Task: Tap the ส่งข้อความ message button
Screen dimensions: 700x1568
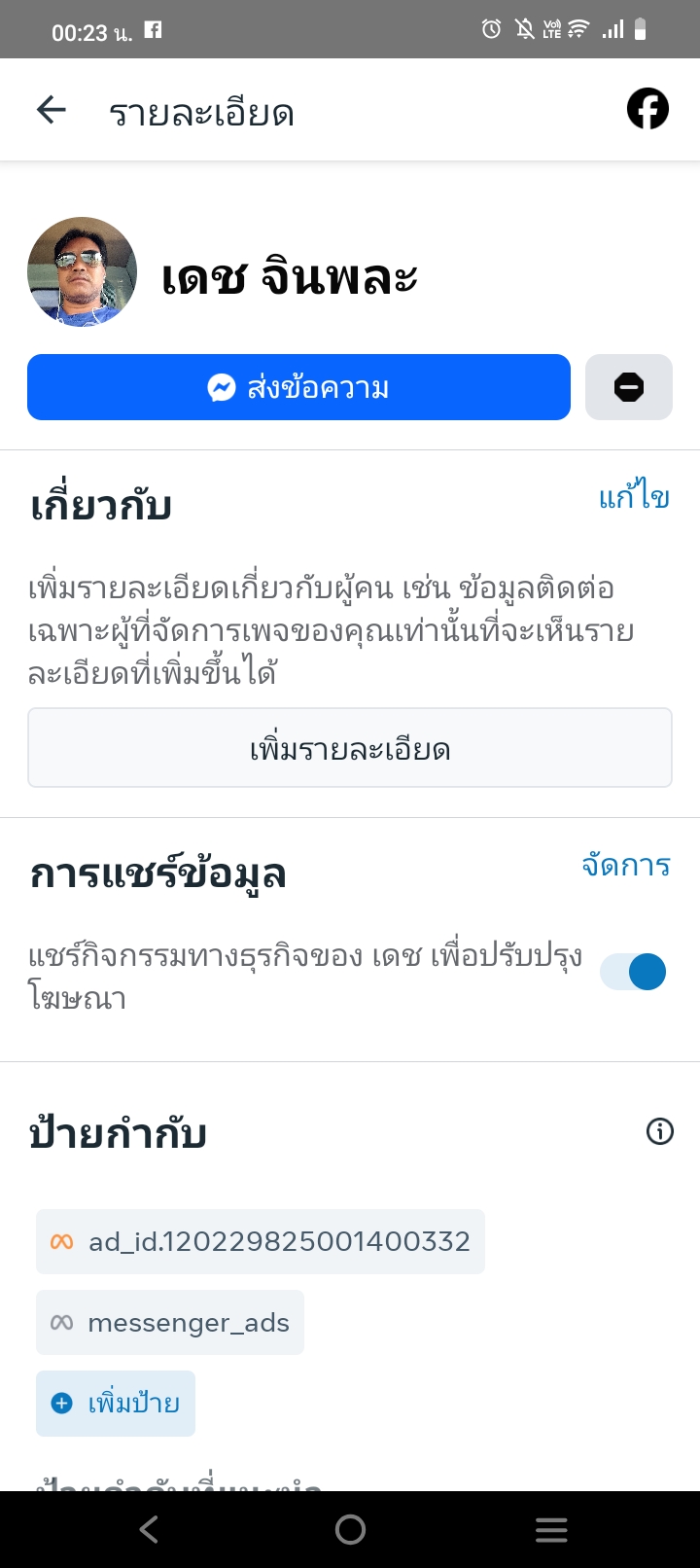Action: pos(298,387)
